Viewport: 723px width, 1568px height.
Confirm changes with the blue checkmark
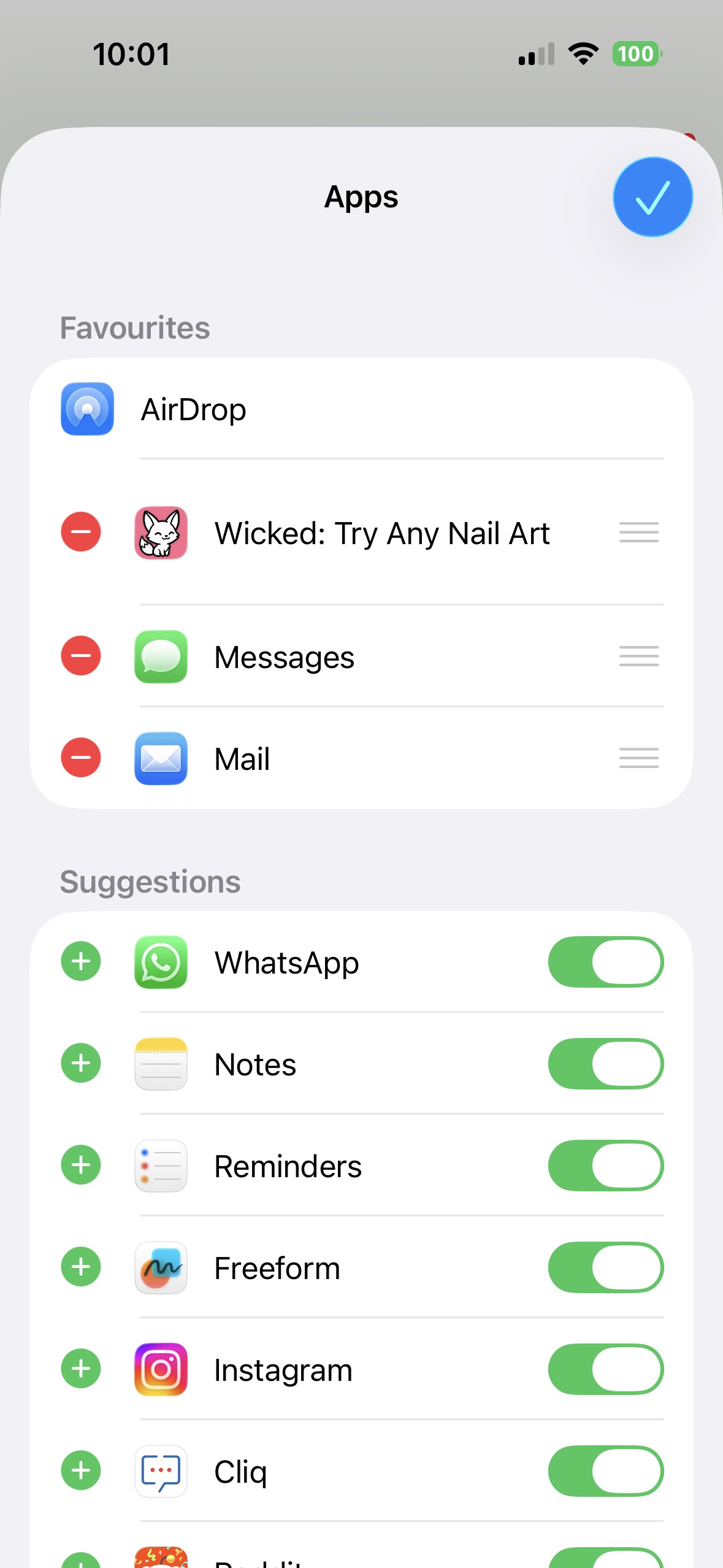coord(652,197)
